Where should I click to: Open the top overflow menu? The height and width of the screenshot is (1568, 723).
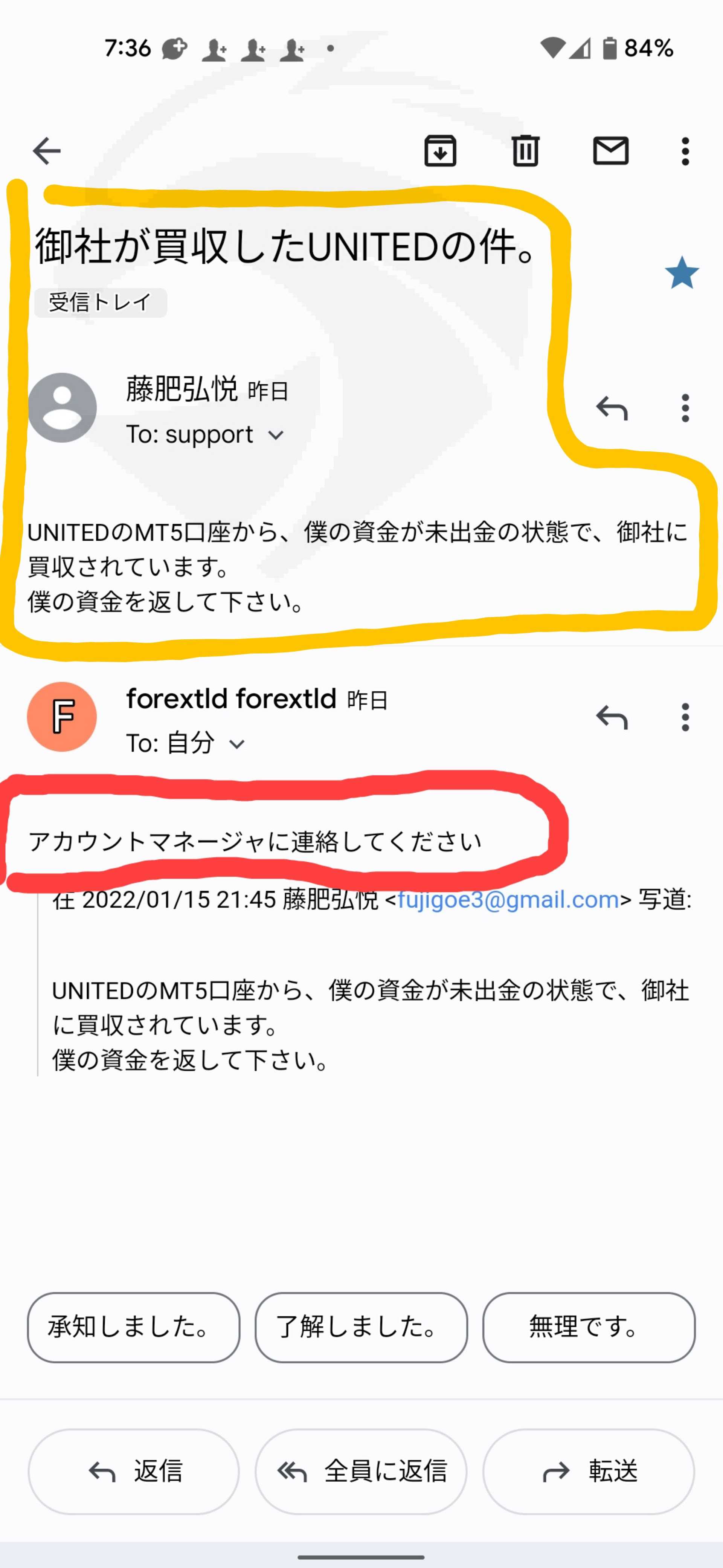click(685, 151)
